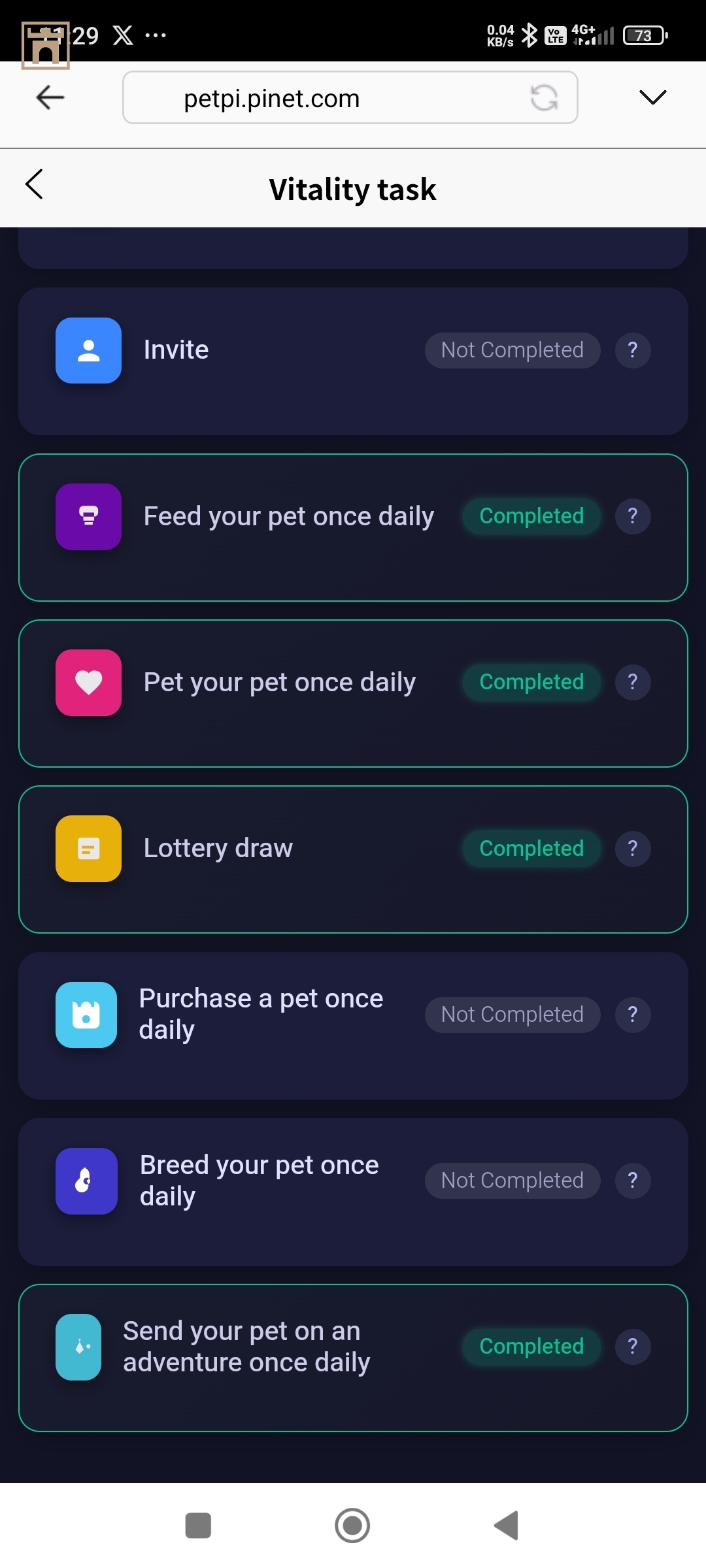This screenshot has height=1568, width=706.
Task: Show help for the Invite task
Action: tap(632, 350)
